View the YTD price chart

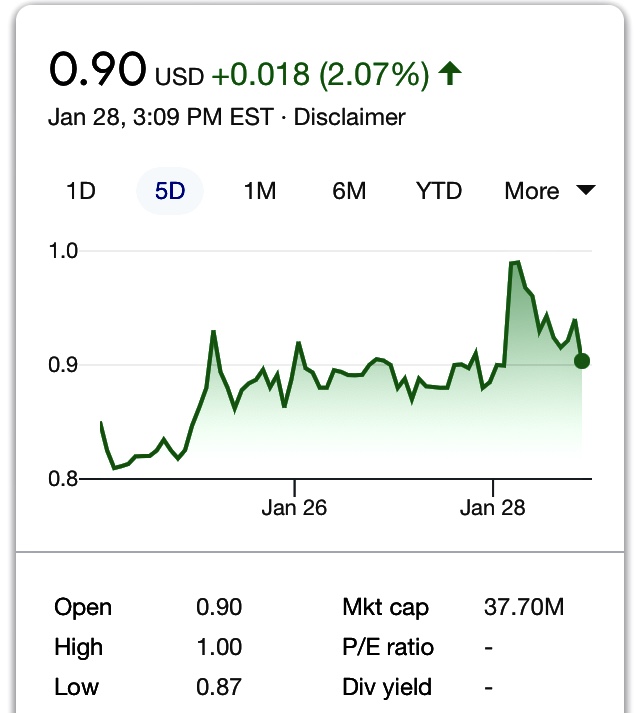click(439, 191)
